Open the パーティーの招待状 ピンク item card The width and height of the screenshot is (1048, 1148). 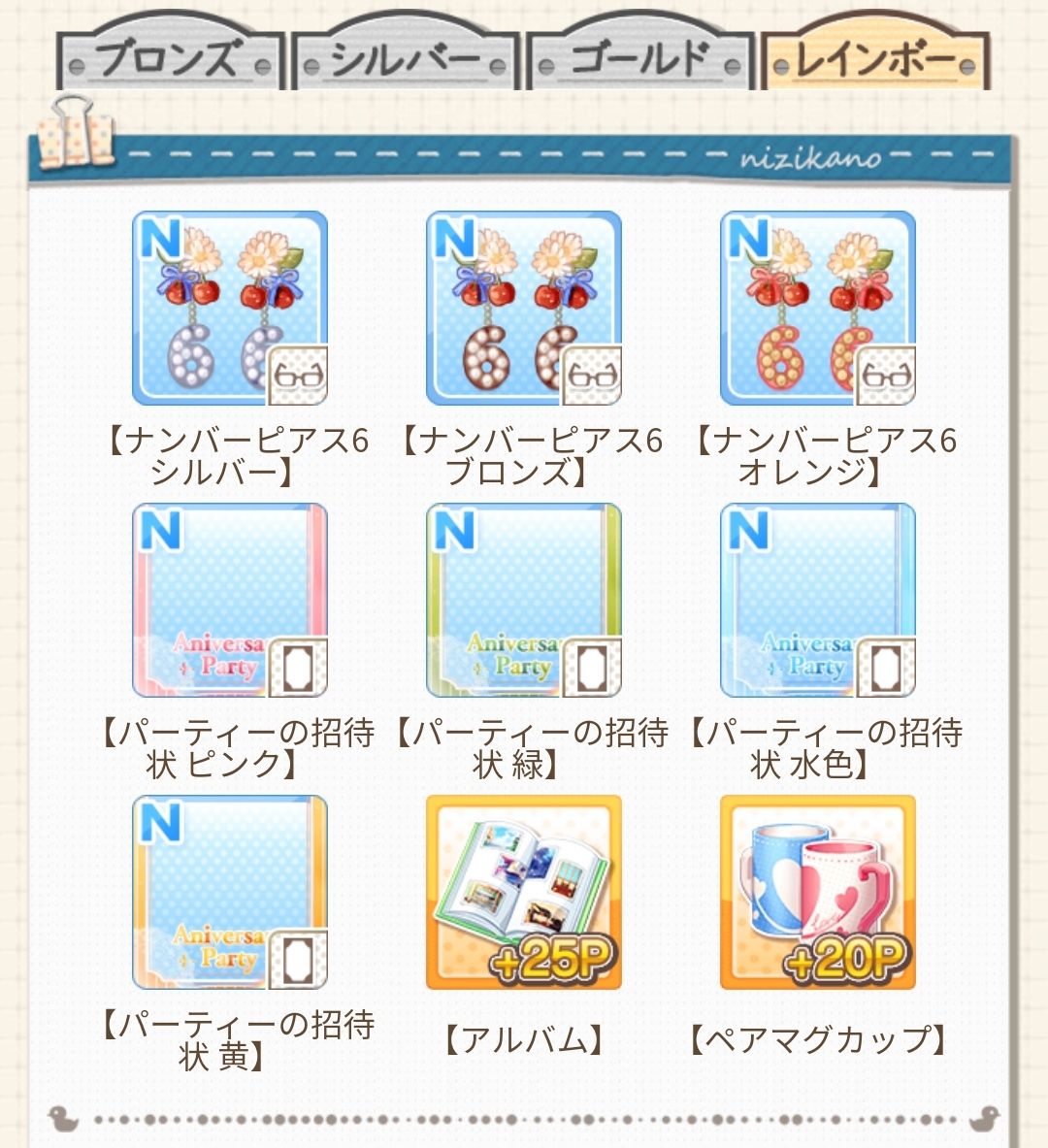(233, 602)
